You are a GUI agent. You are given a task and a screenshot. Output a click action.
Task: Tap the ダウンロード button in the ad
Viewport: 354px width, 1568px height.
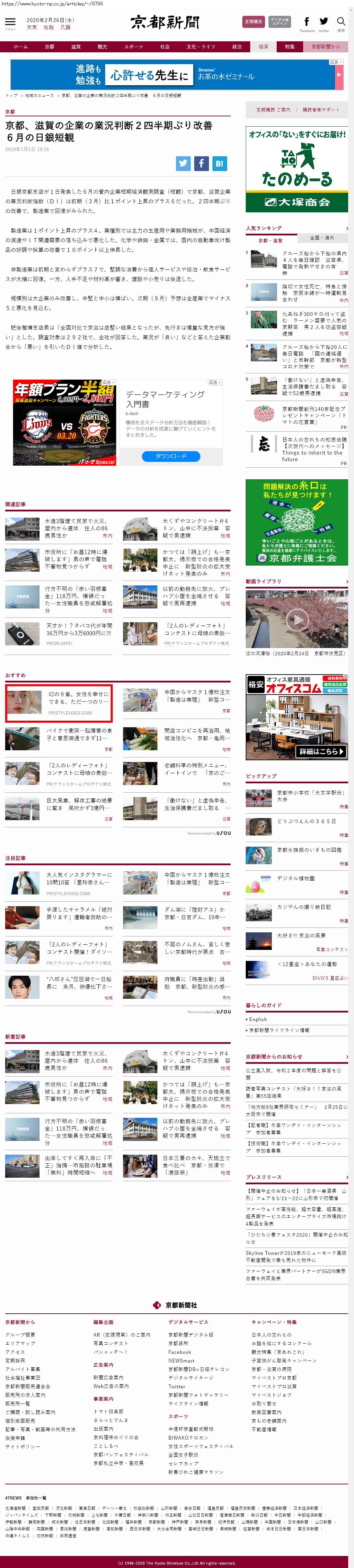[171, 456]
